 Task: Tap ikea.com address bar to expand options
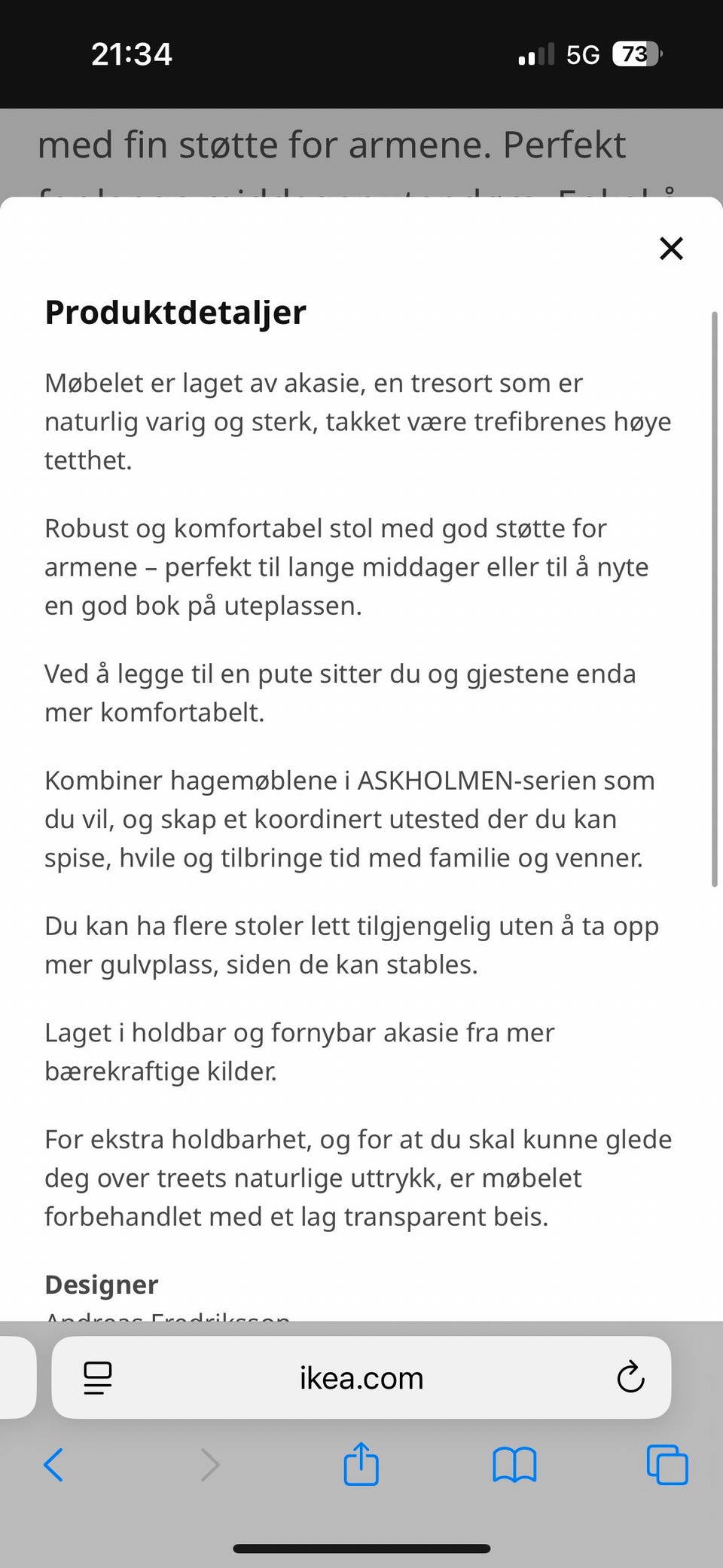point(360,1377)
